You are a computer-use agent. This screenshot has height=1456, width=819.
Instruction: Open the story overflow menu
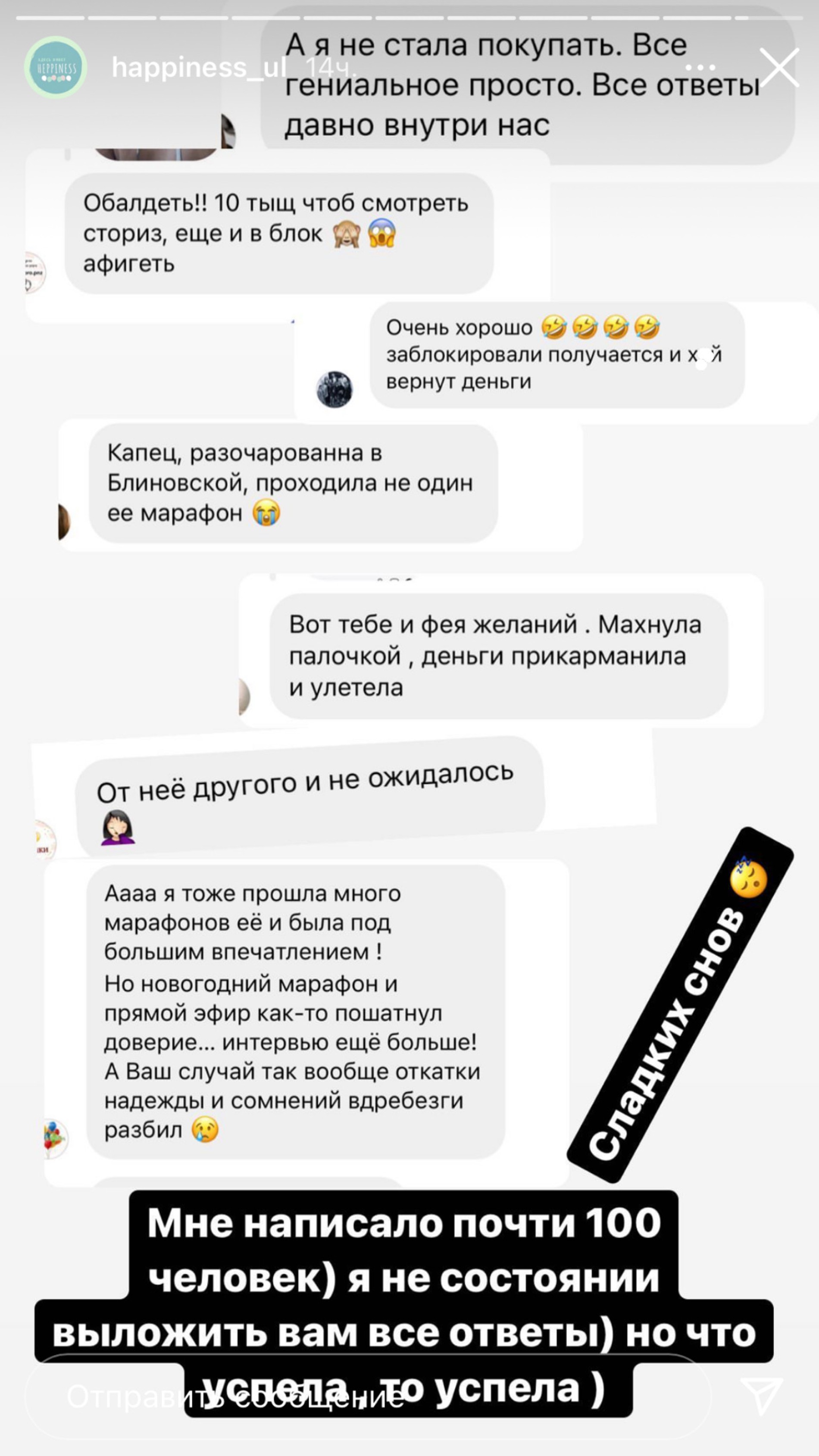tap(700, 68)
